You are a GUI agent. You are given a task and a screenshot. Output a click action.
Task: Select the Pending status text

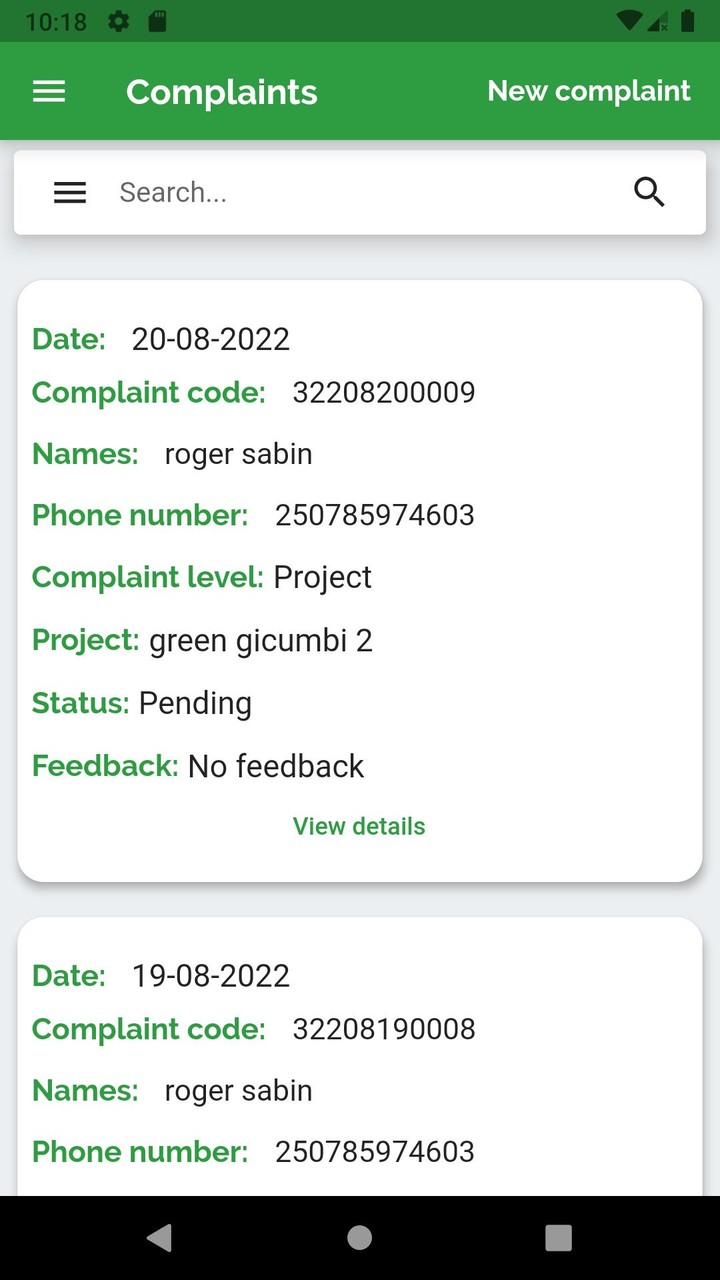click(x=195, y=703)
